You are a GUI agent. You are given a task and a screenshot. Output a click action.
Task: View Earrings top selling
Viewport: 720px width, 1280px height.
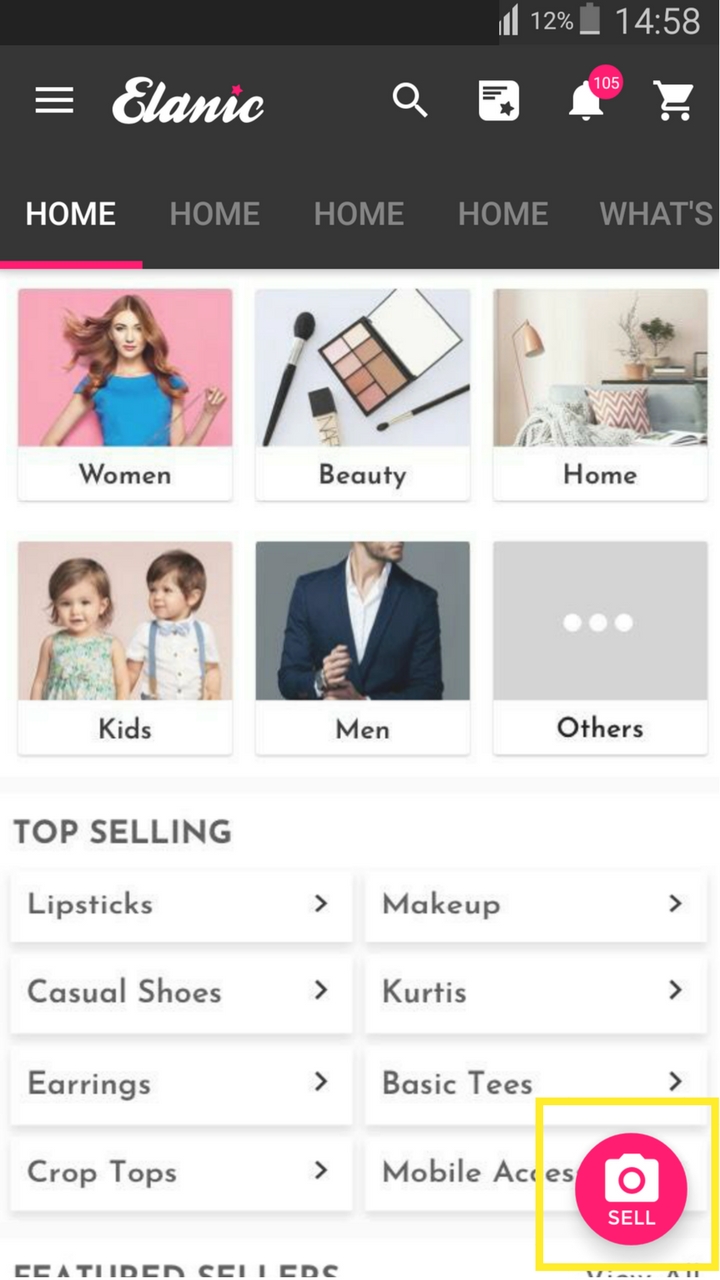[x=181, y=1083]
